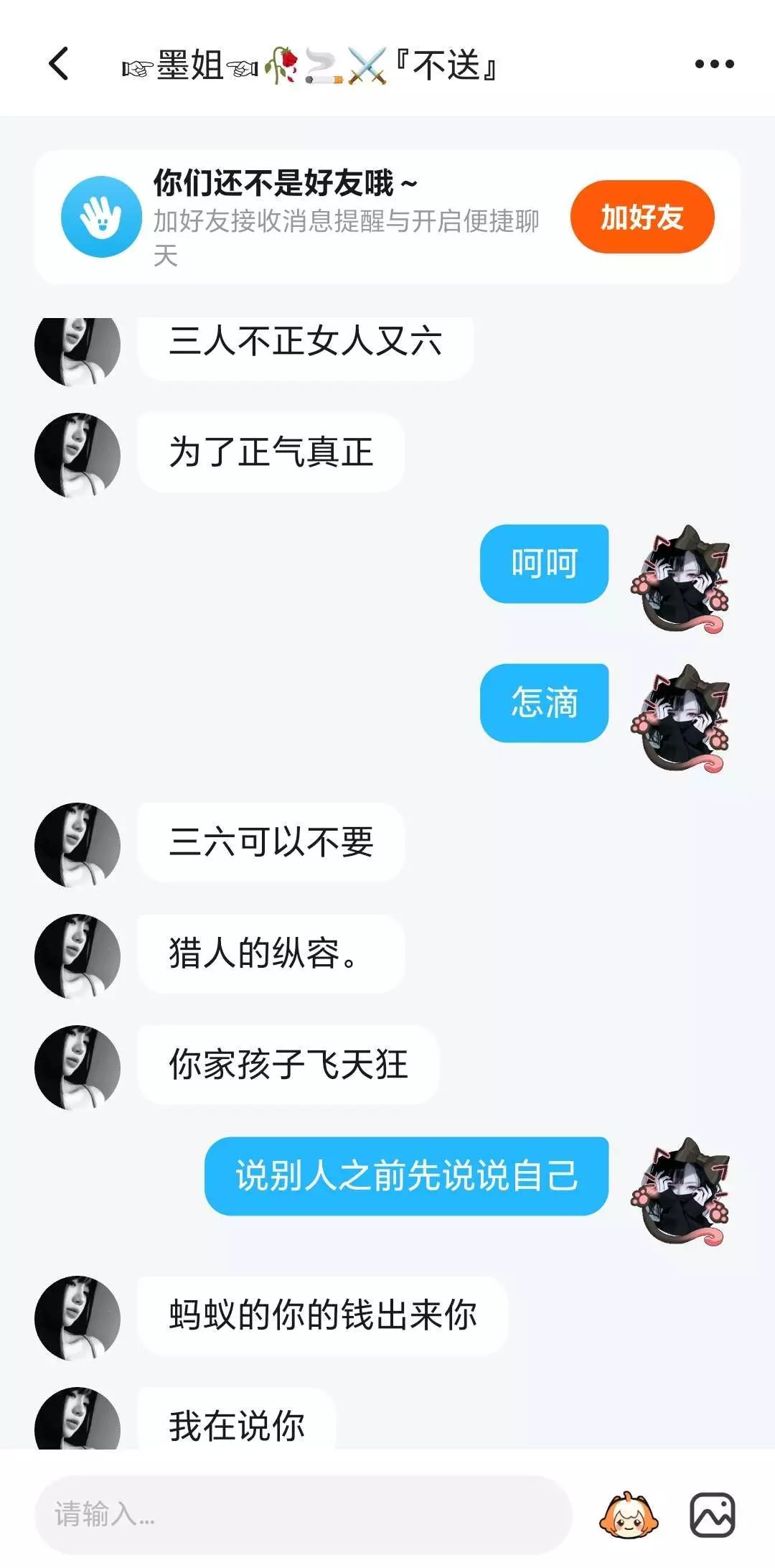Open the three-dot overflow menu
This screenshot has height=1568, width=775.
tap(714, 64)
